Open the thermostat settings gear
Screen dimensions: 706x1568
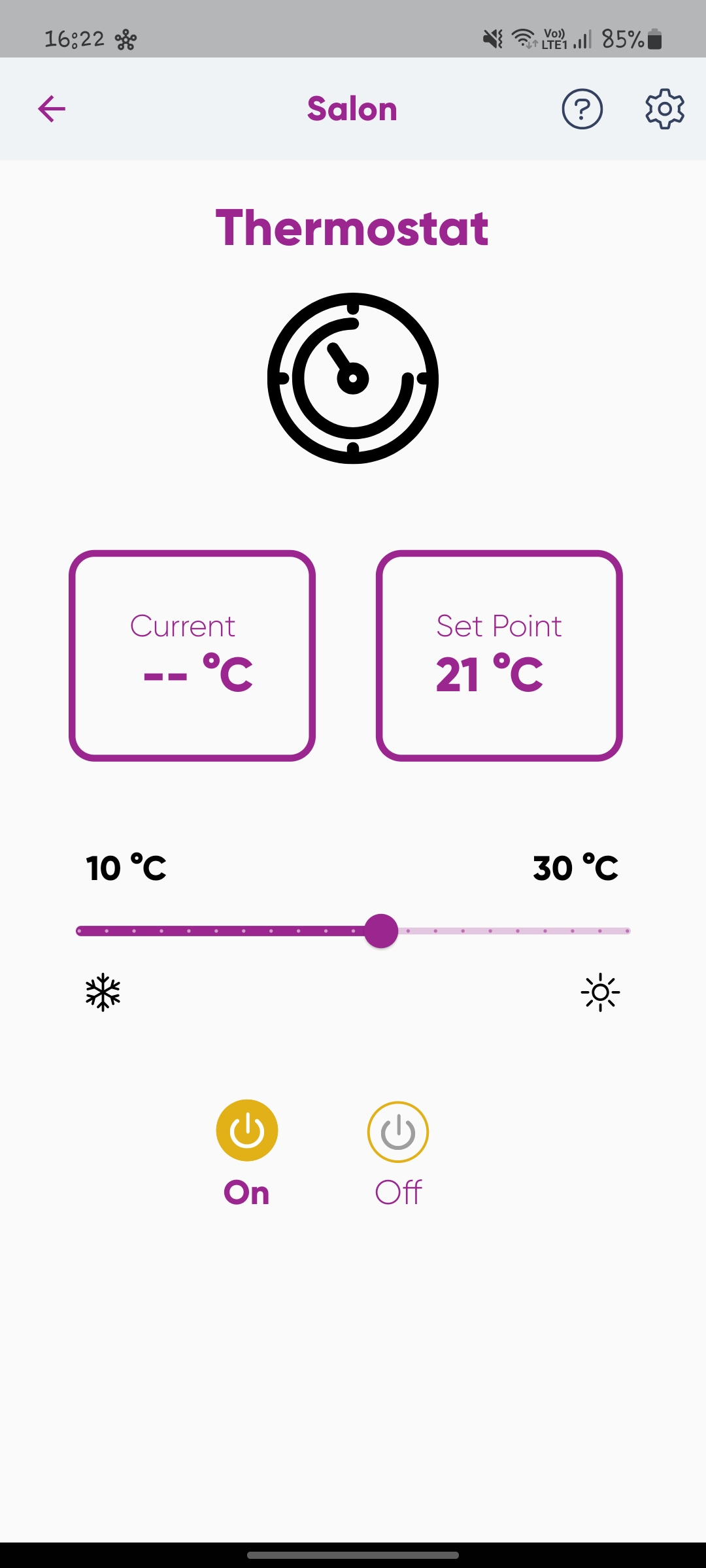click(x=664, y=110)
